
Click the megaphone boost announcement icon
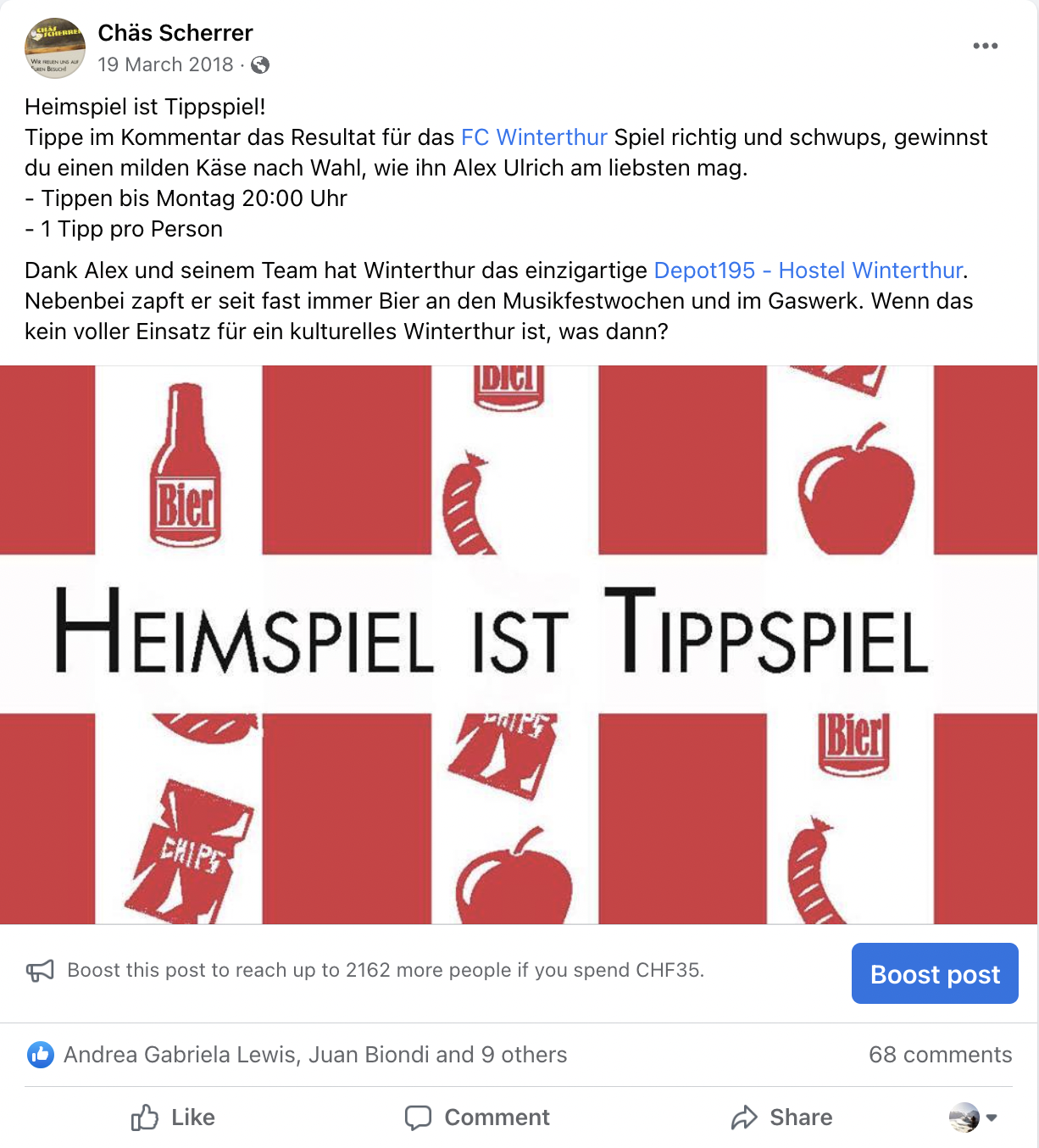[39, 970]
